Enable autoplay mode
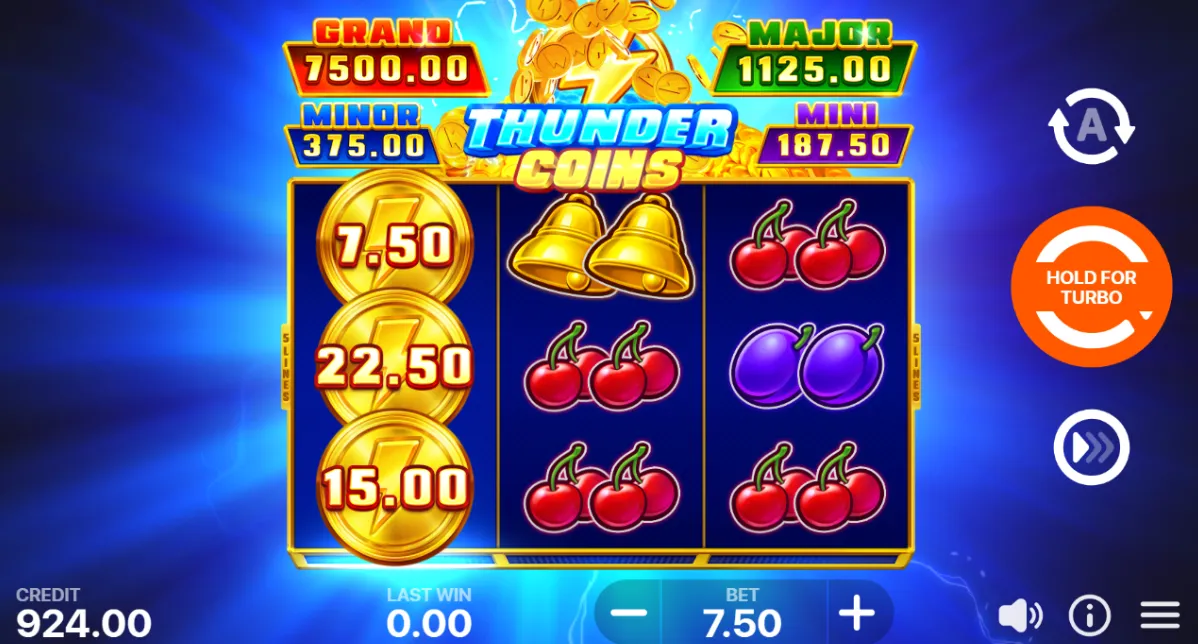The height and width of the screenshot is (644, 1198). coord(1091,127)
